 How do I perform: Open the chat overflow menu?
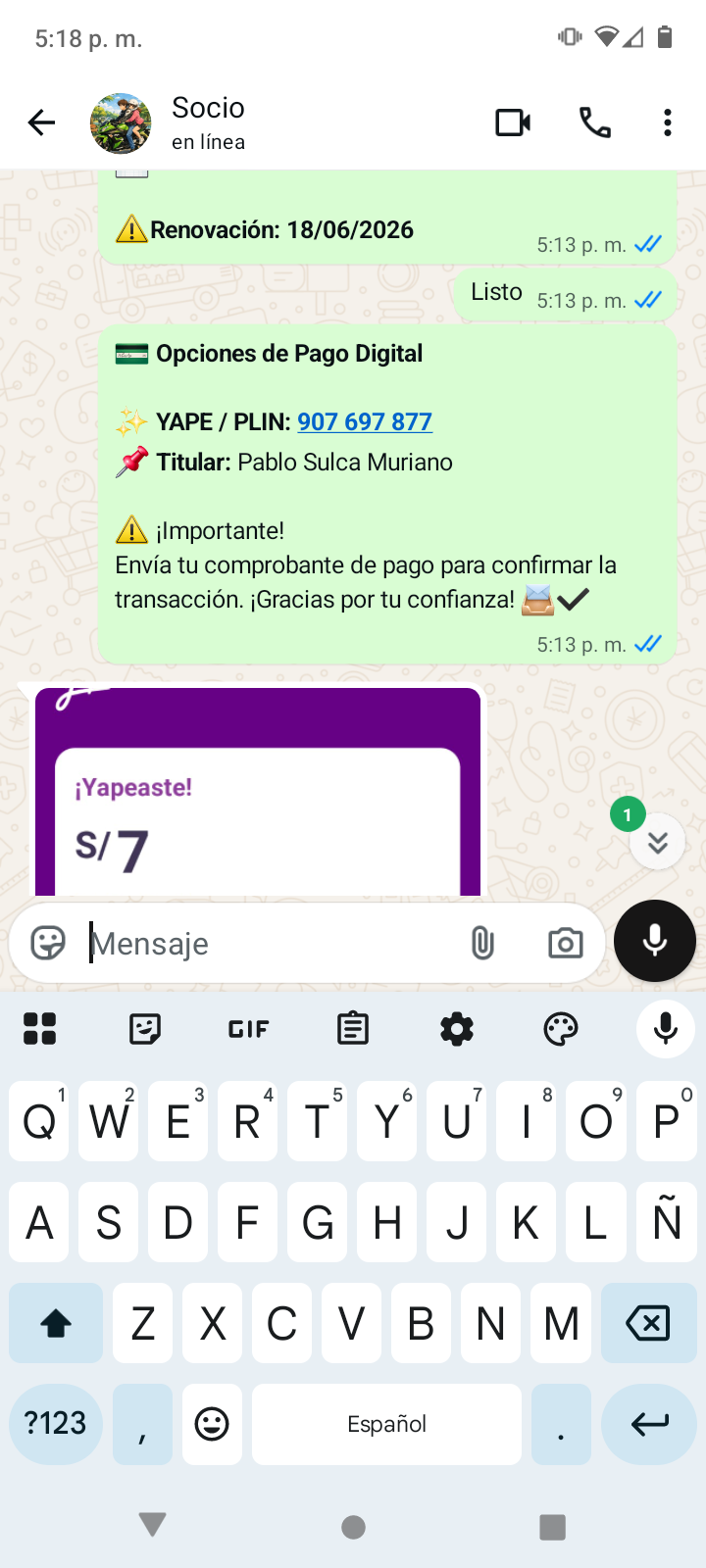[x=668, y=122]
